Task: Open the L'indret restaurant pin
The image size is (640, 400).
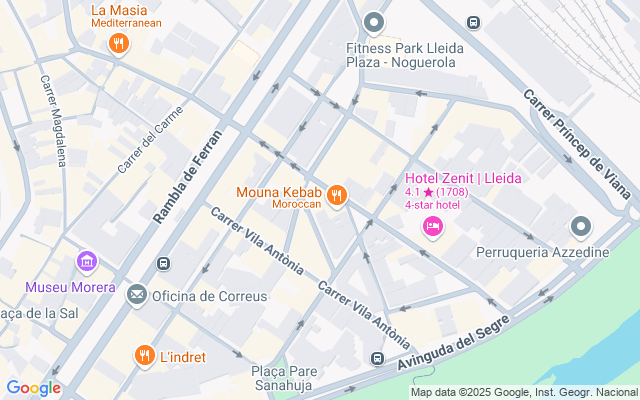Action: [144, 356]
